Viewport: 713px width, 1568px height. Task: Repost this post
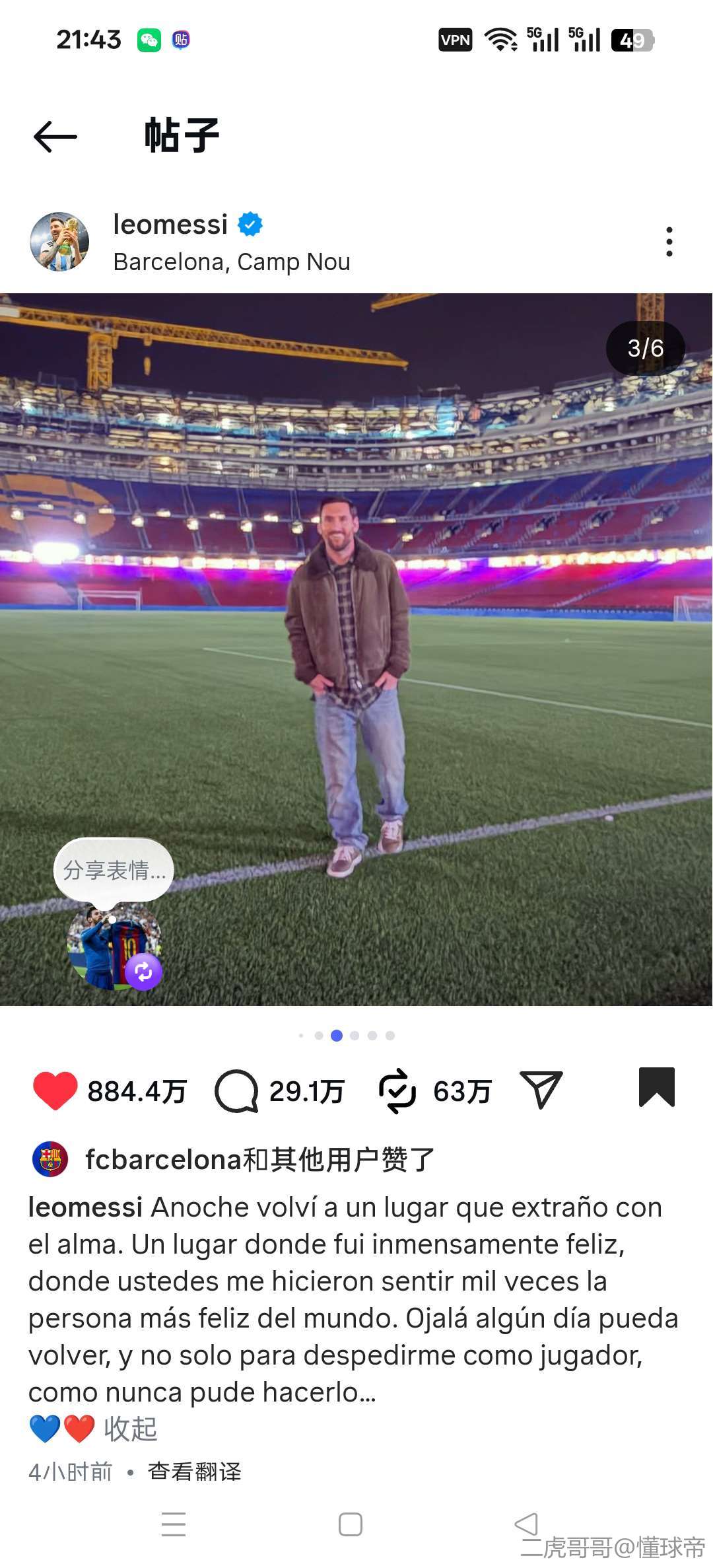pos(397,1090)
